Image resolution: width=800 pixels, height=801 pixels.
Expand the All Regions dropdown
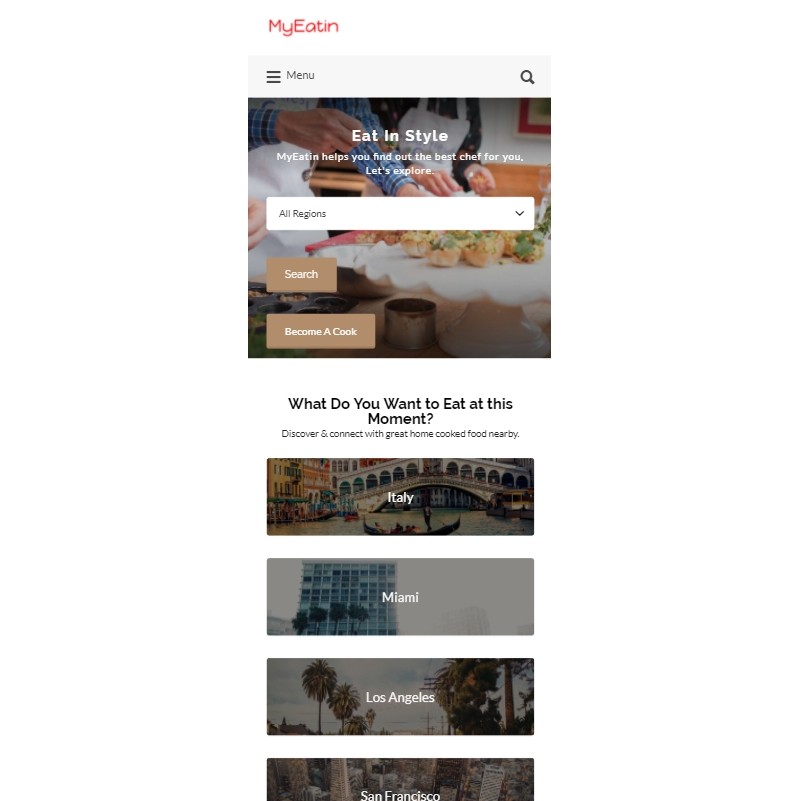click(400, 213)
